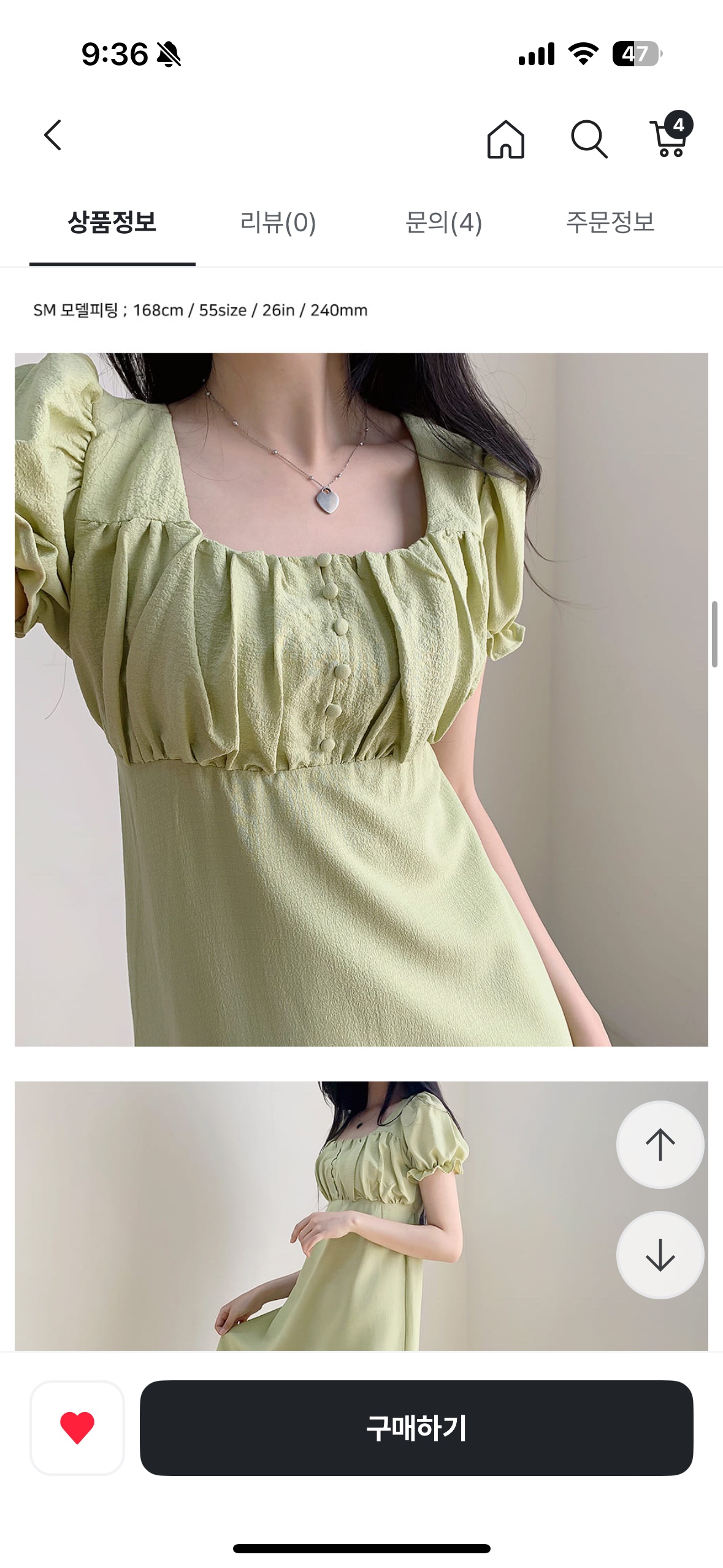Open the search icon
This screenshot has width=723, height=1568.
(589, 139)
